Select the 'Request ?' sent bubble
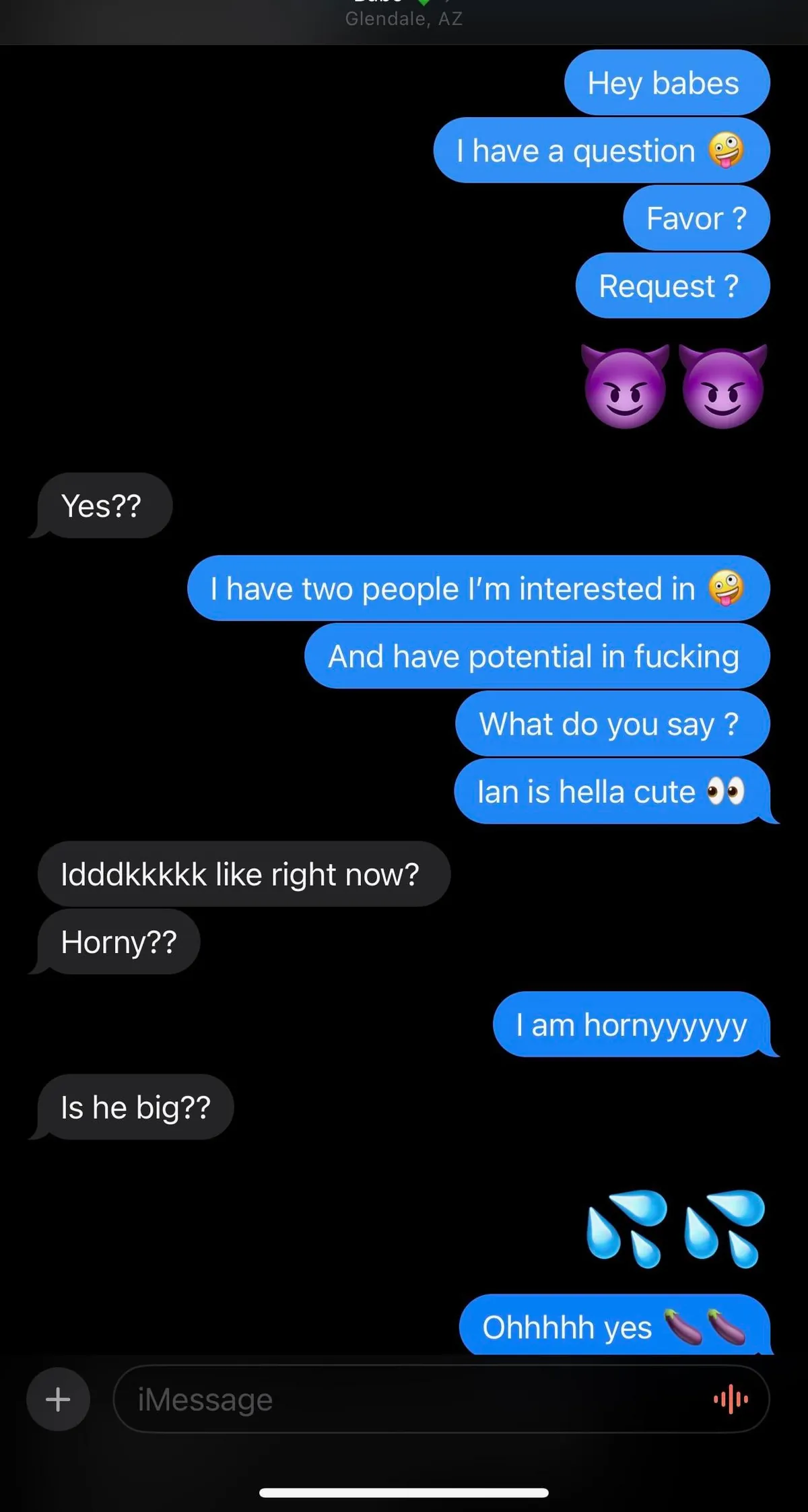This screenshot has height=1512, width=808. [x=671, y=286]
